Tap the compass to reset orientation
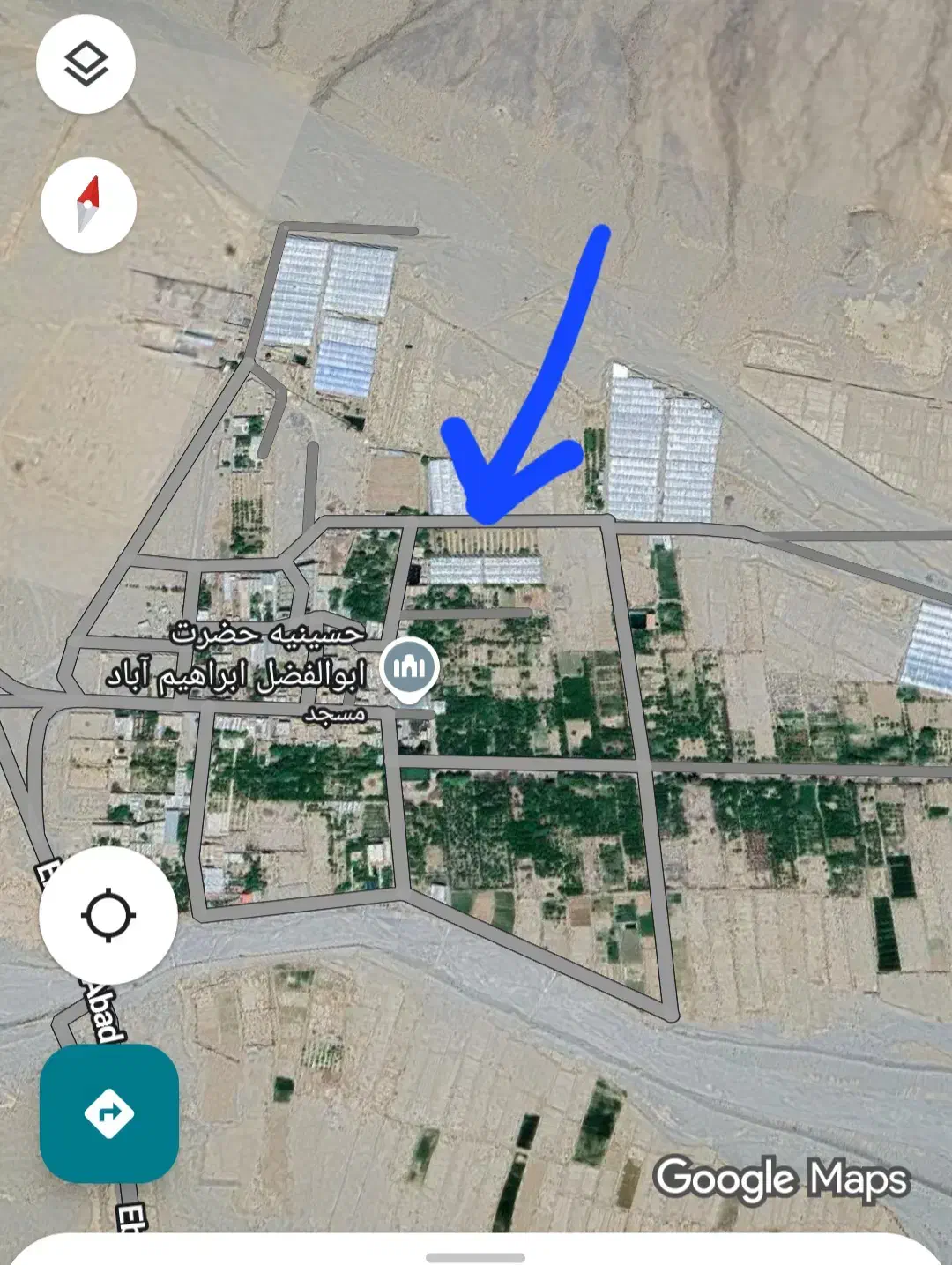952x1265 pixels. click(x=88, y=205)
